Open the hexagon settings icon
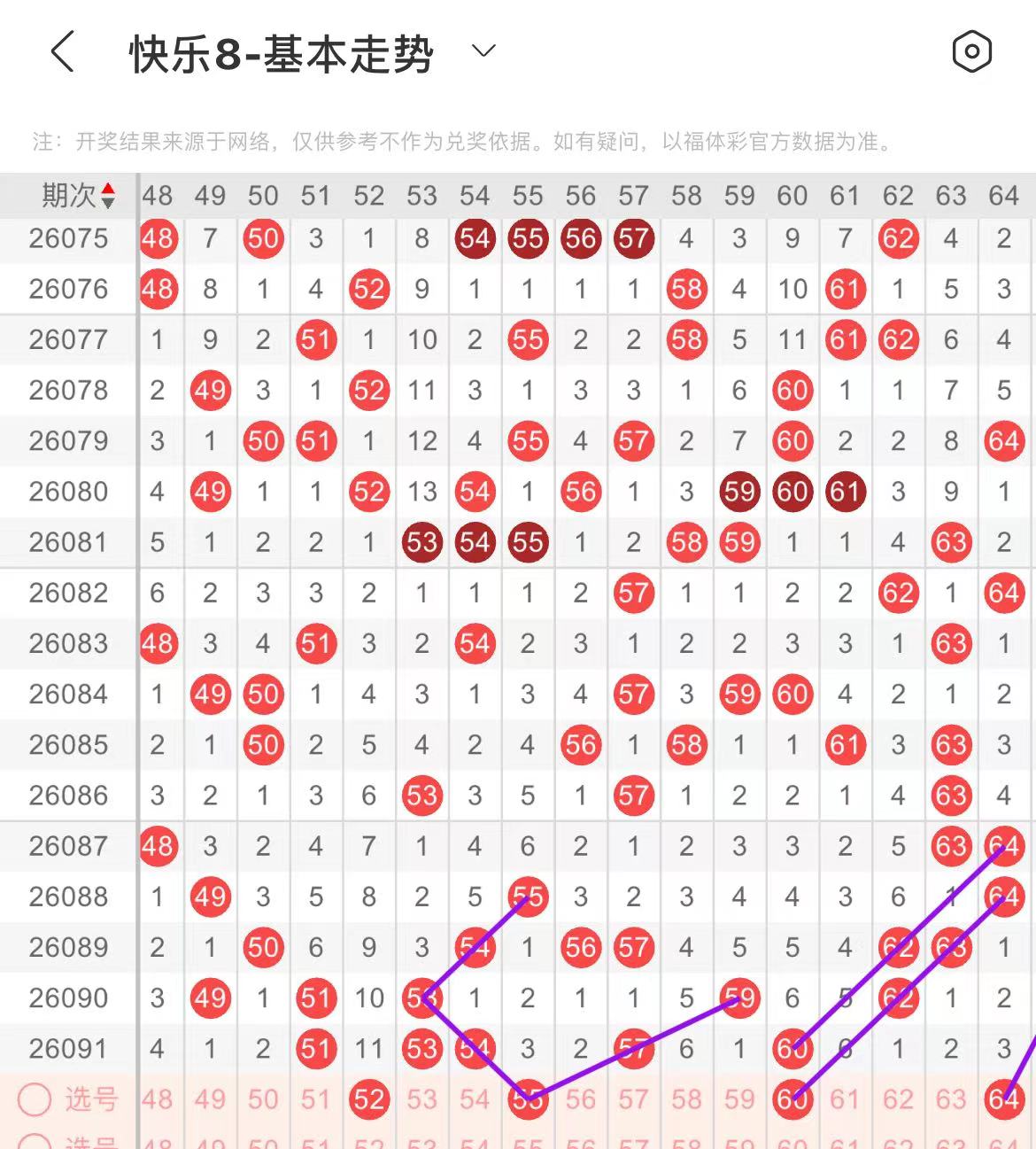Viewport: 1036px width, 1149px height. tap(971, 52)
